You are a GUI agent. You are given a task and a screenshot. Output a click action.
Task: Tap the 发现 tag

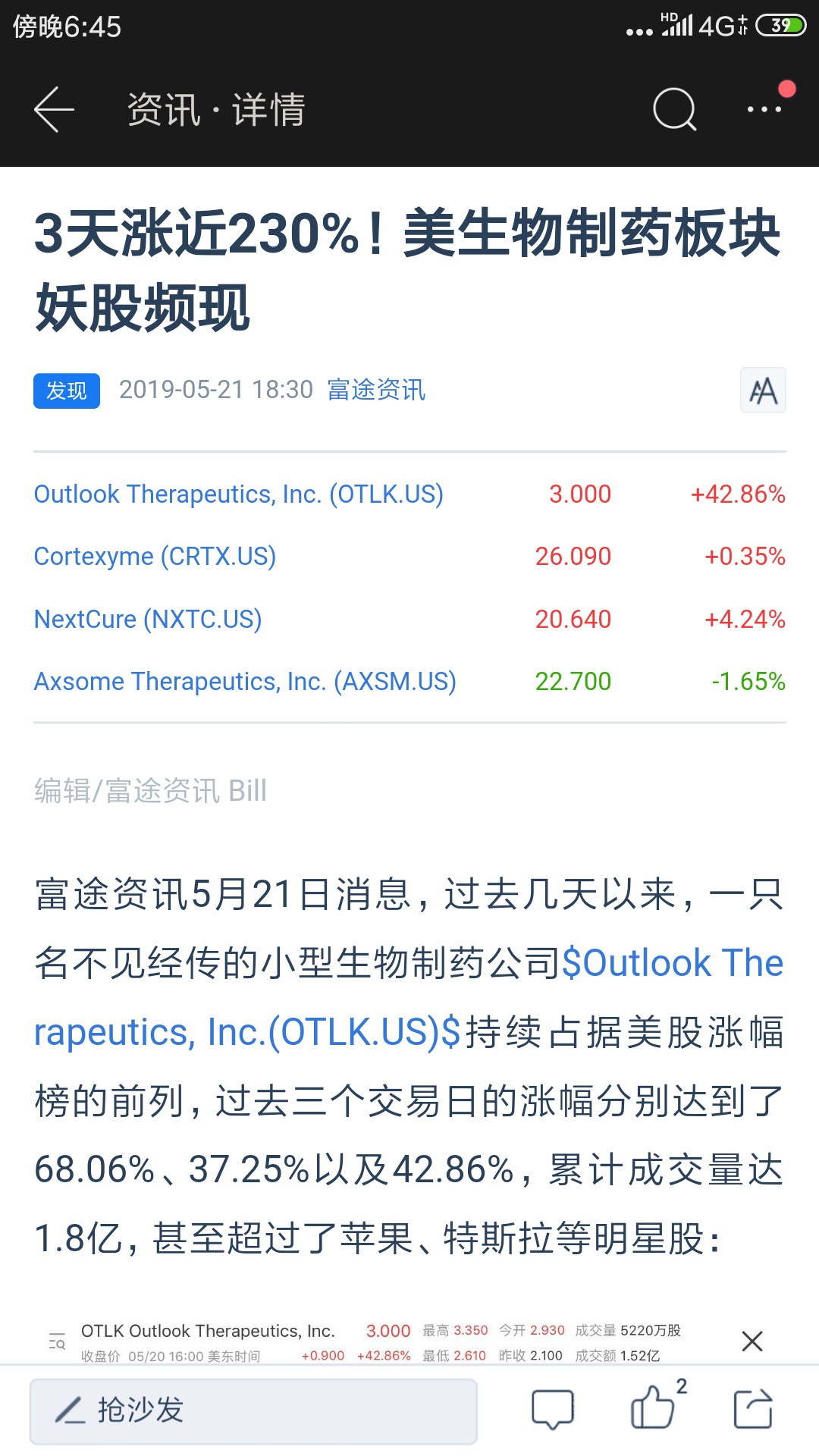(x=67, y=391)
